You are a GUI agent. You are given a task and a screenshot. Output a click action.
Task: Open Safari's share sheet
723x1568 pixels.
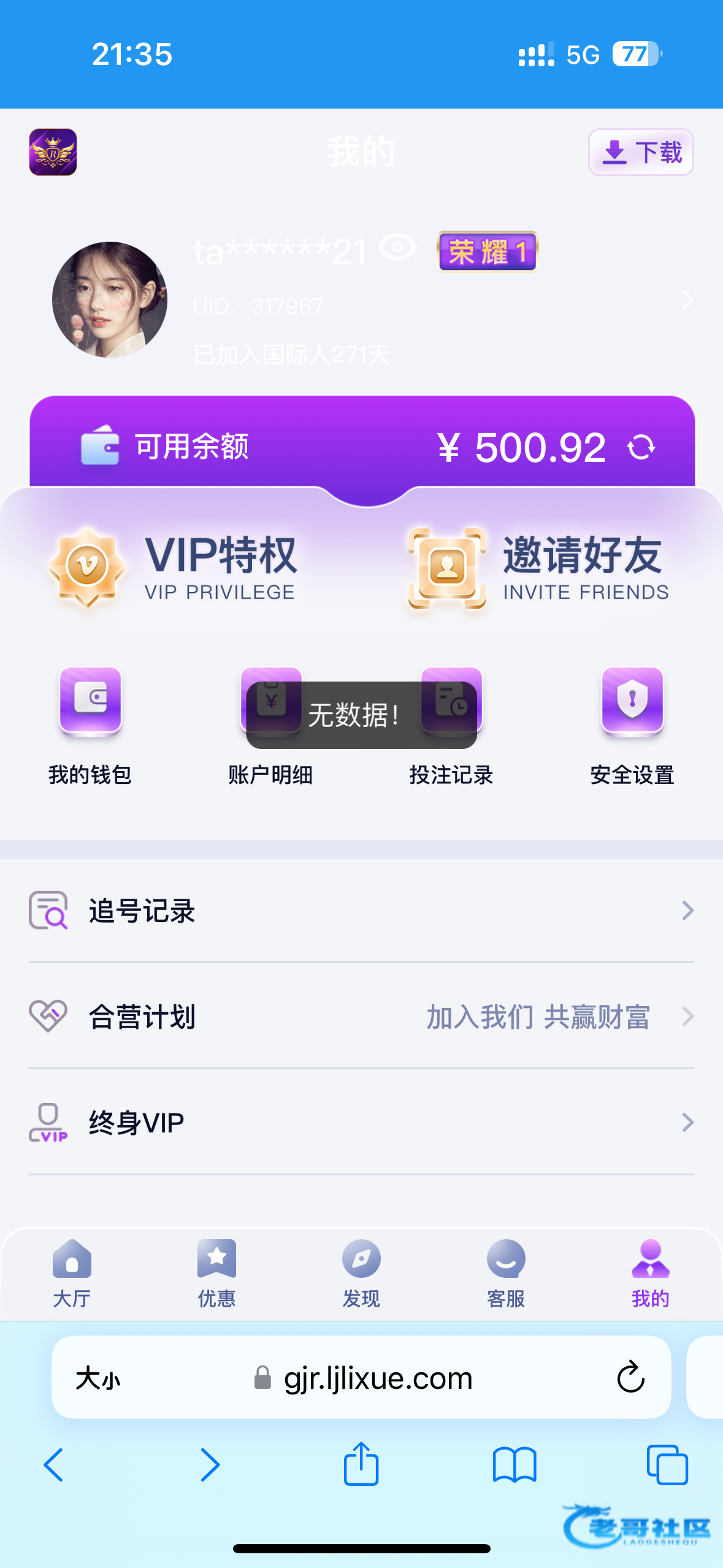361,1465
